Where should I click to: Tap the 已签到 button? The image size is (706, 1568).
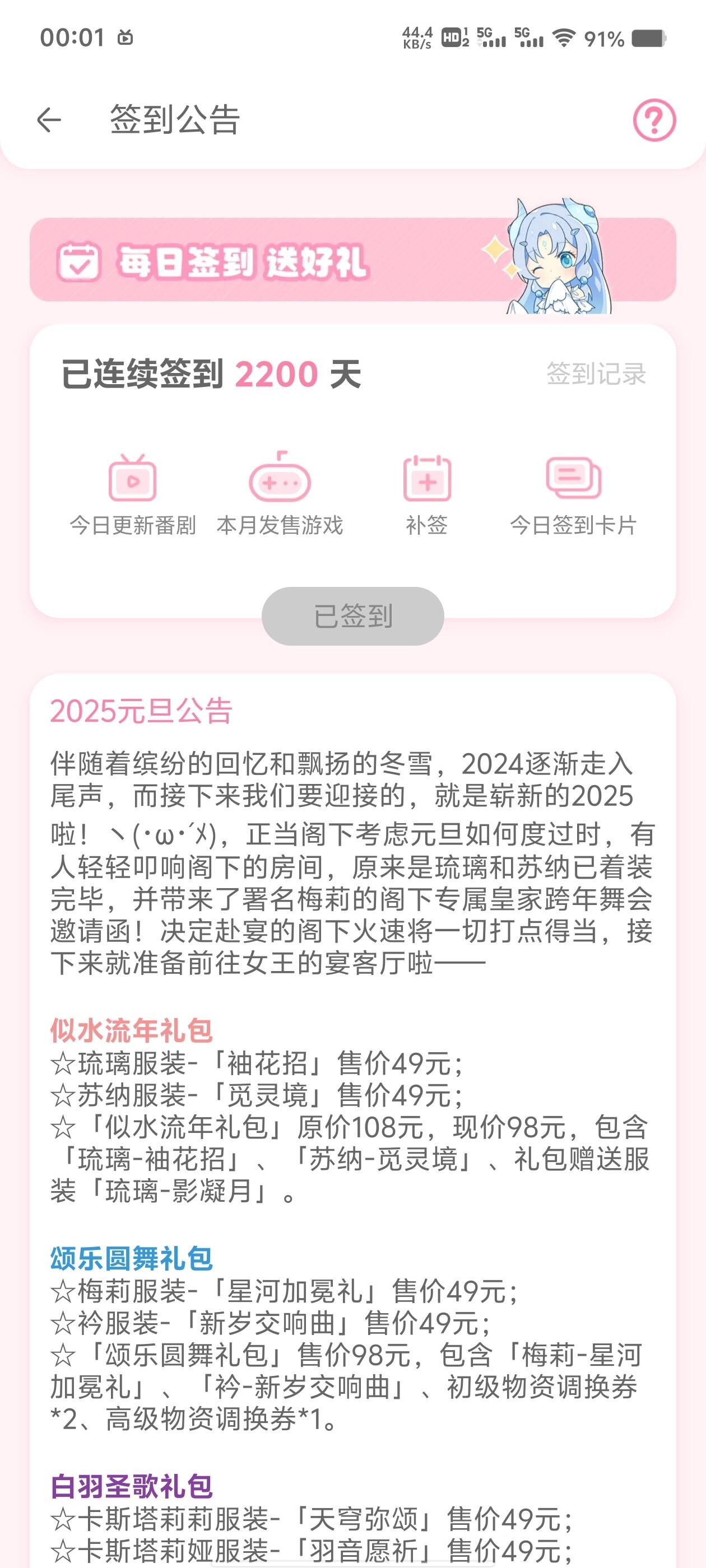tap(352, 616)
